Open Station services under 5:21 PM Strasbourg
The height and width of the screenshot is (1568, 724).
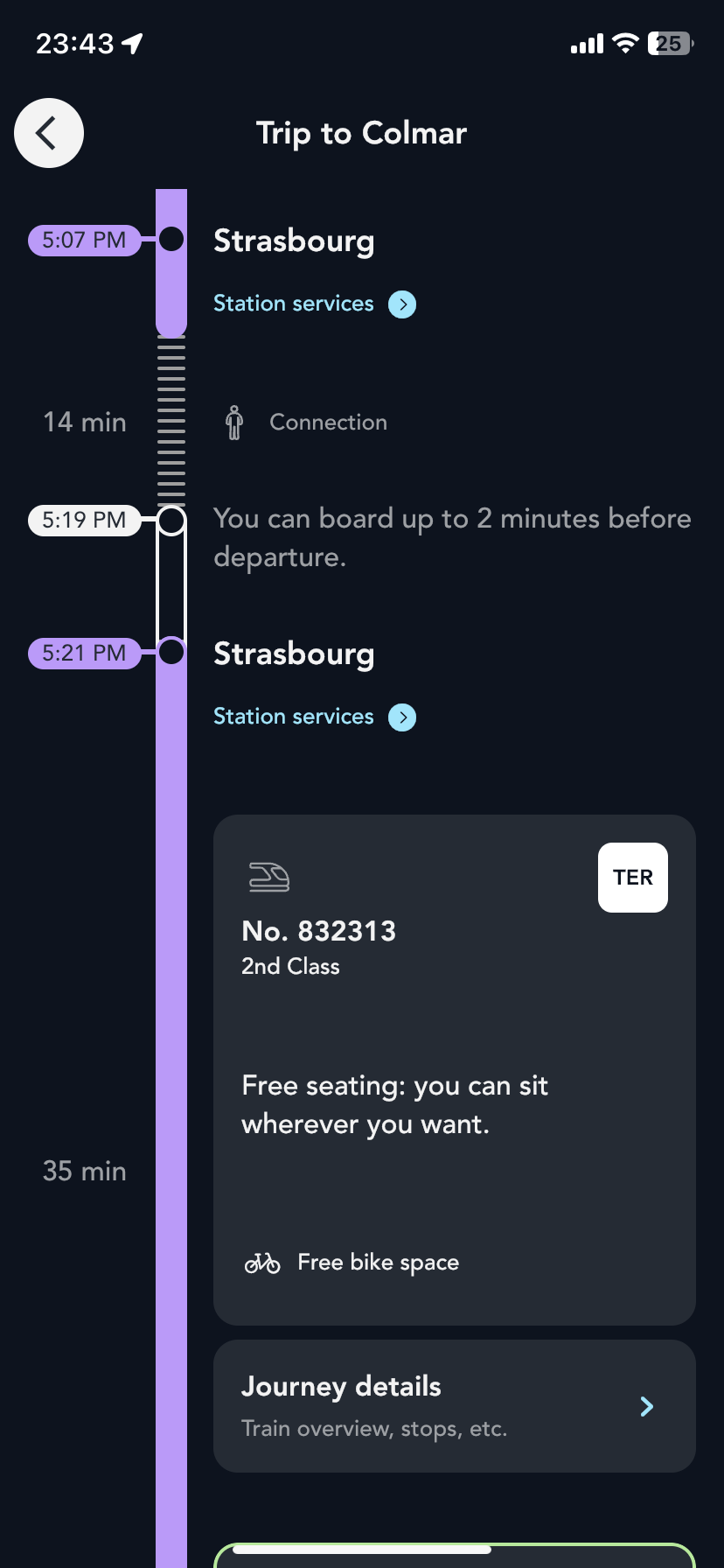tap(314, 717)
